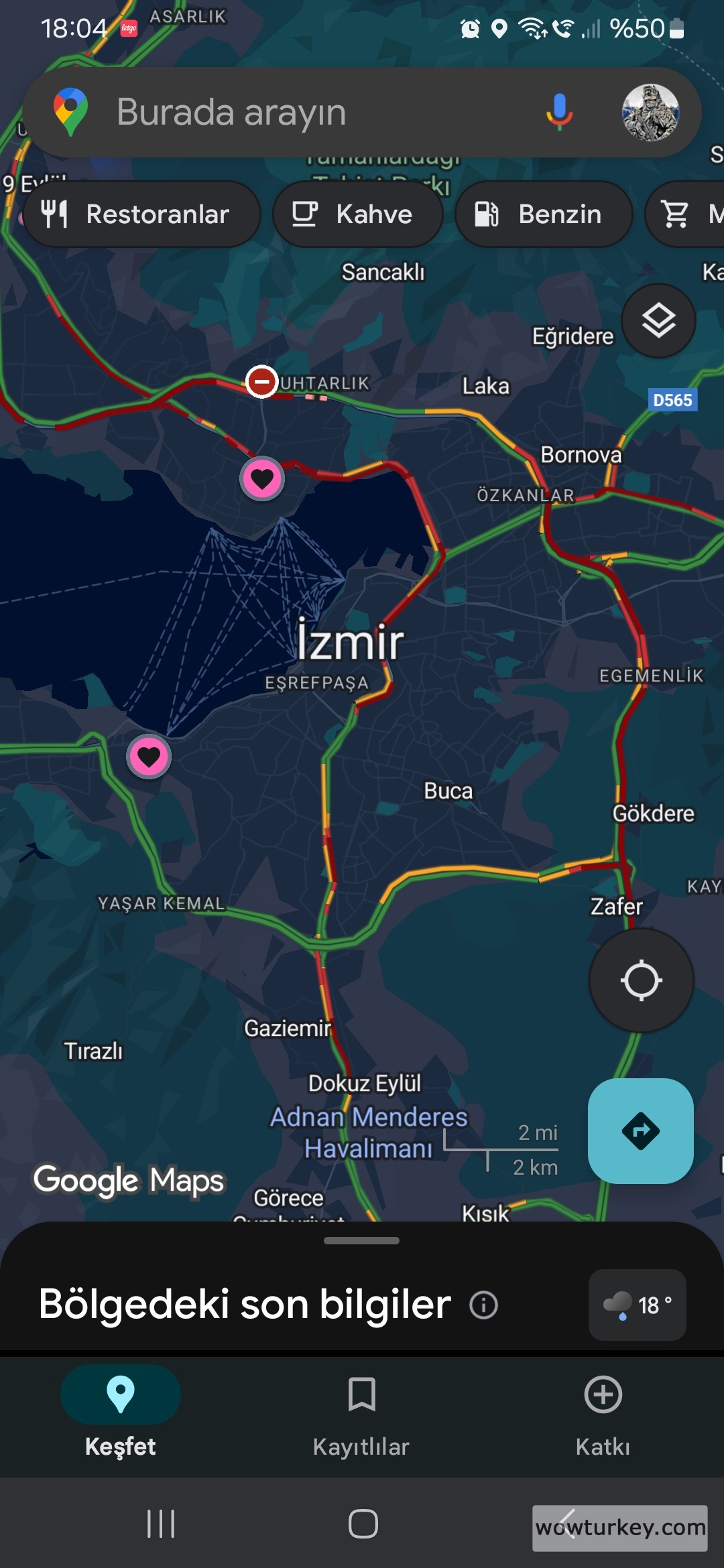This screenshot has height=1568, width=724.
Task: Select the heart pin near Yaşar Kemal
Action: point(148,757)
